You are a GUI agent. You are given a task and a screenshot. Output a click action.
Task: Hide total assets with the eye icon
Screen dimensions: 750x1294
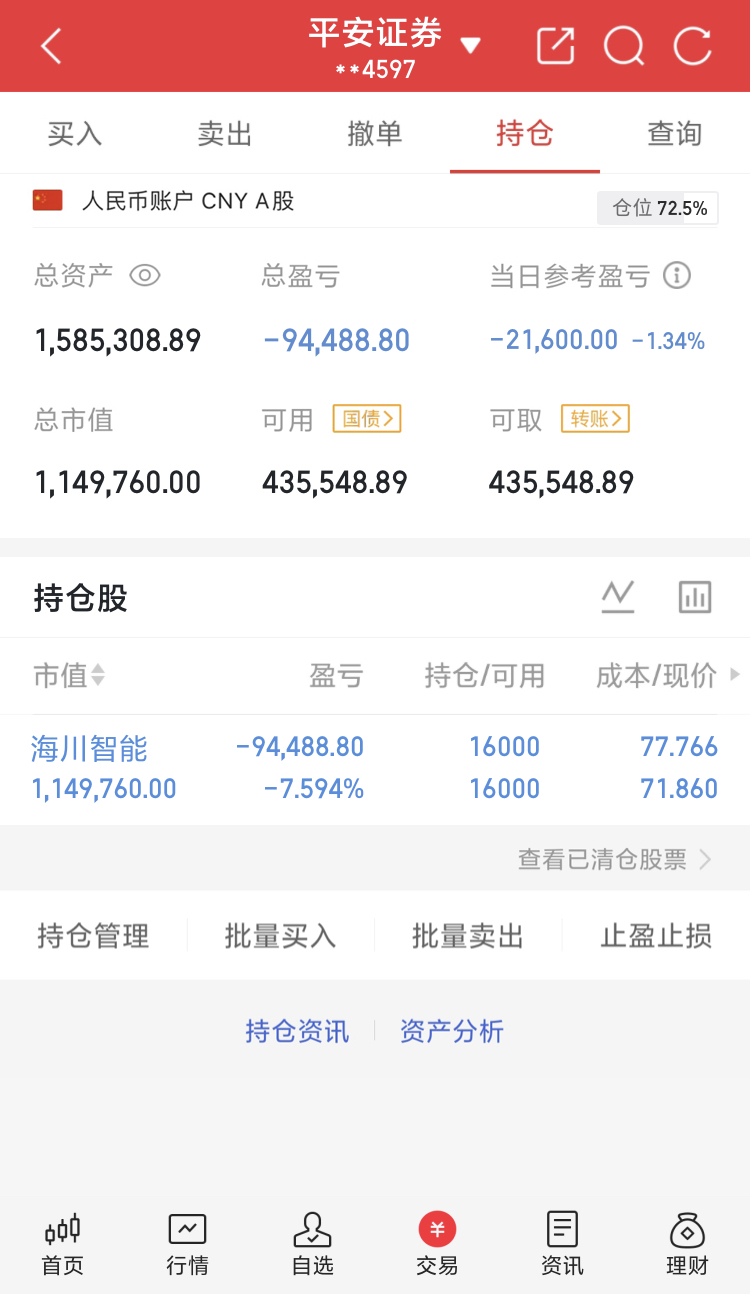pos(145,275)
